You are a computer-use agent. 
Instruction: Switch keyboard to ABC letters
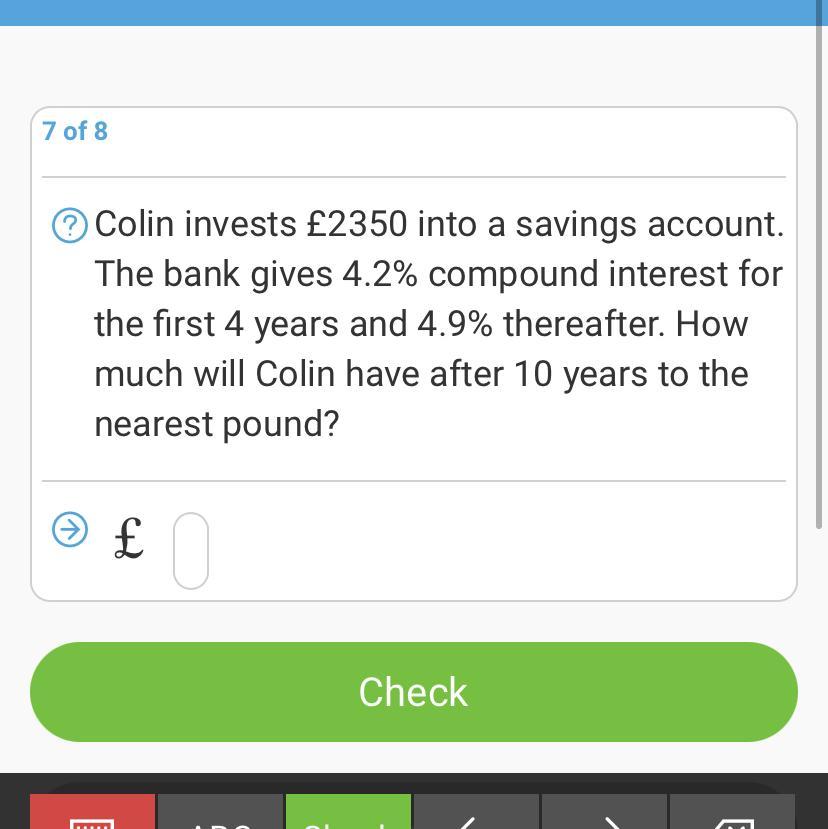(220, 812)
